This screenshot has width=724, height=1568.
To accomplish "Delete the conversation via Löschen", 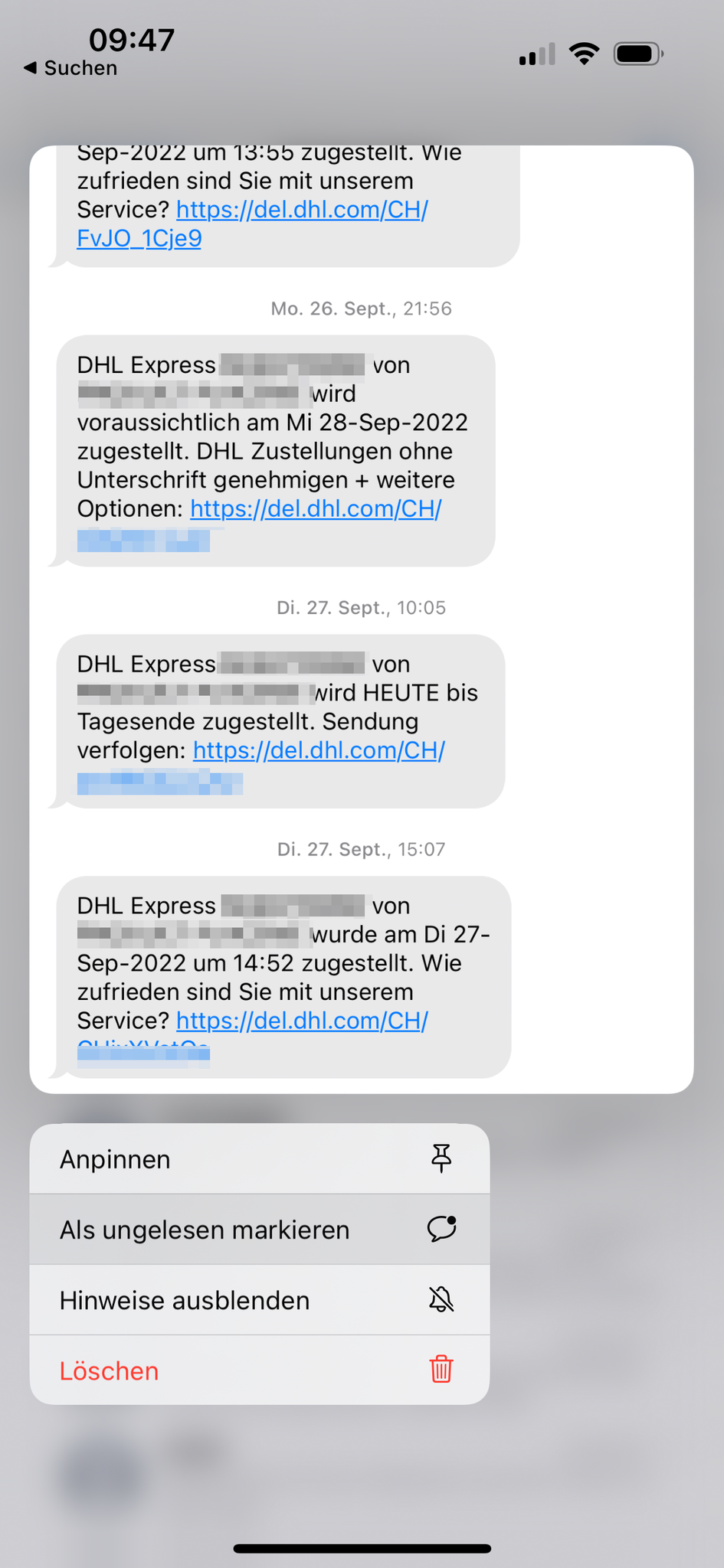I will point(259,1370).
